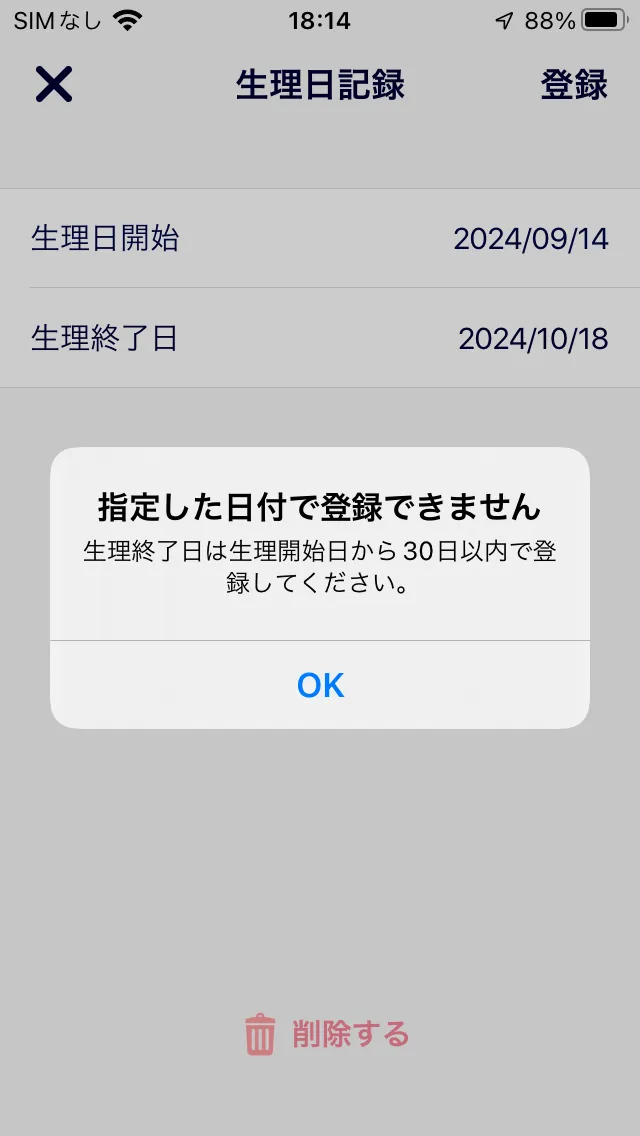The height and width of the screenshot is (1136, 640).
Task: Change the 生理終了日 date
Action: (x=320, y=338)
